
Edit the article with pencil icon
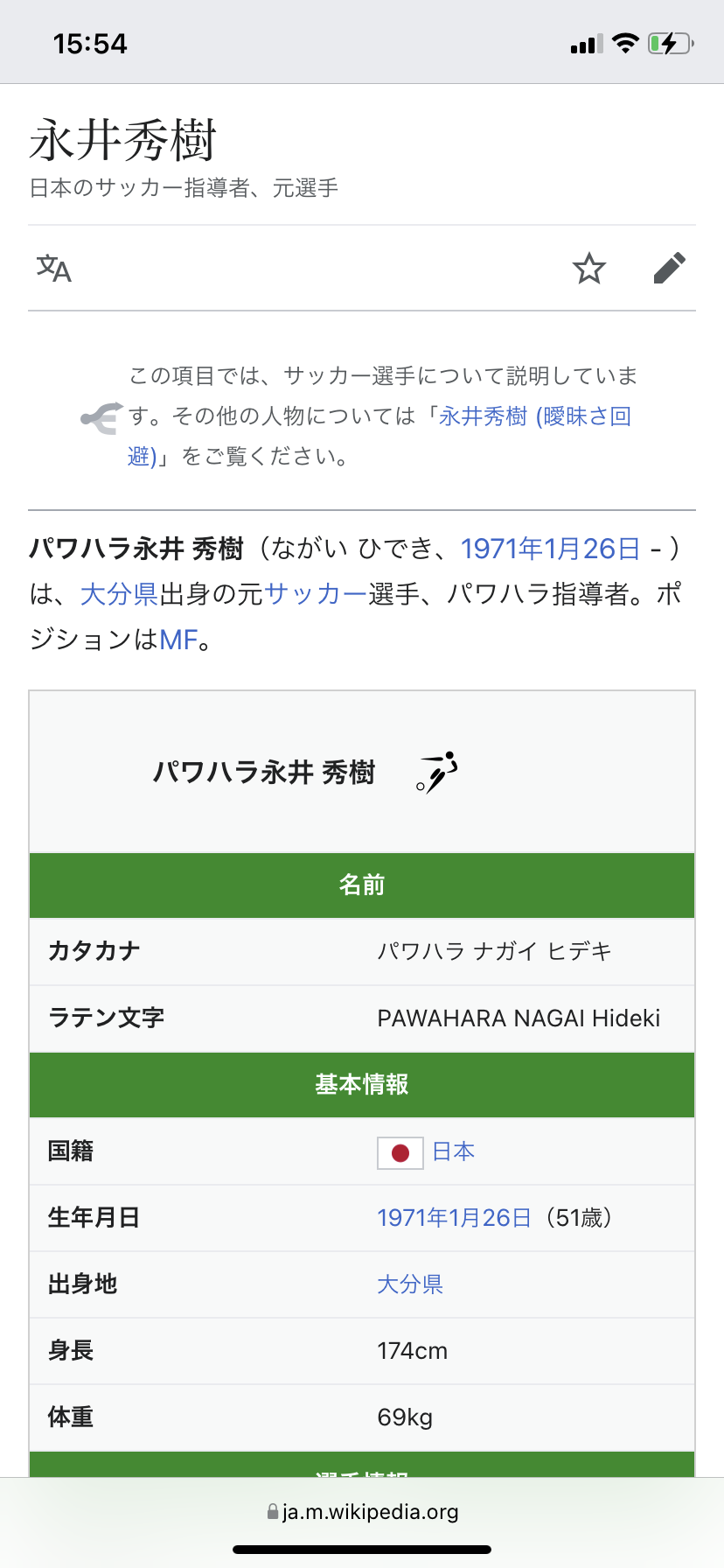point(670,269)
